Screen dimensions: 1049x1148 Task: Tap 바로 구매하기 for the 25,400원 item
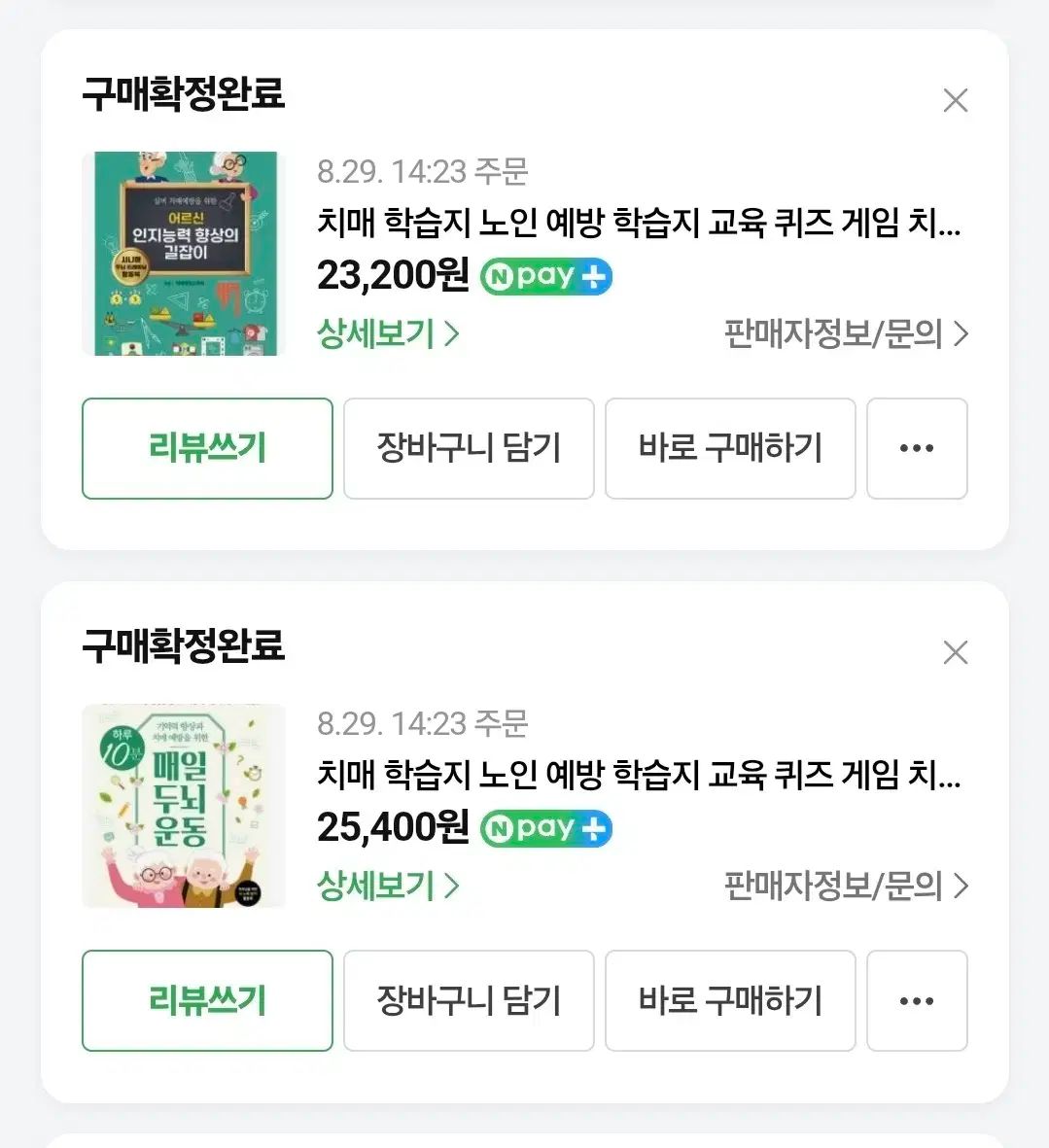click(x=730, y=1000)
